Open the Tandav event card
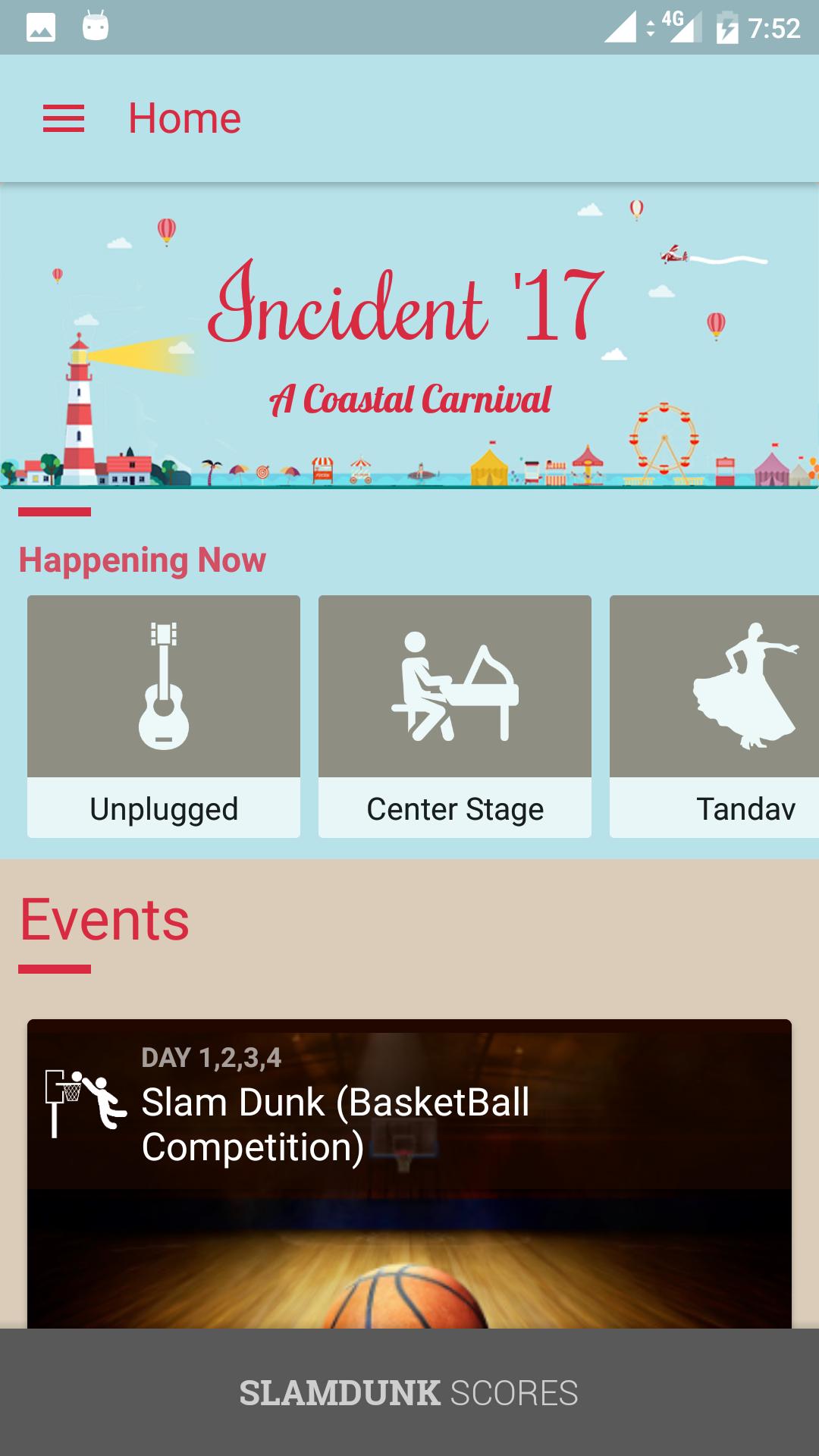Image resolution: width=819 pixels, height=1456 pixels. tap(714, 716)
